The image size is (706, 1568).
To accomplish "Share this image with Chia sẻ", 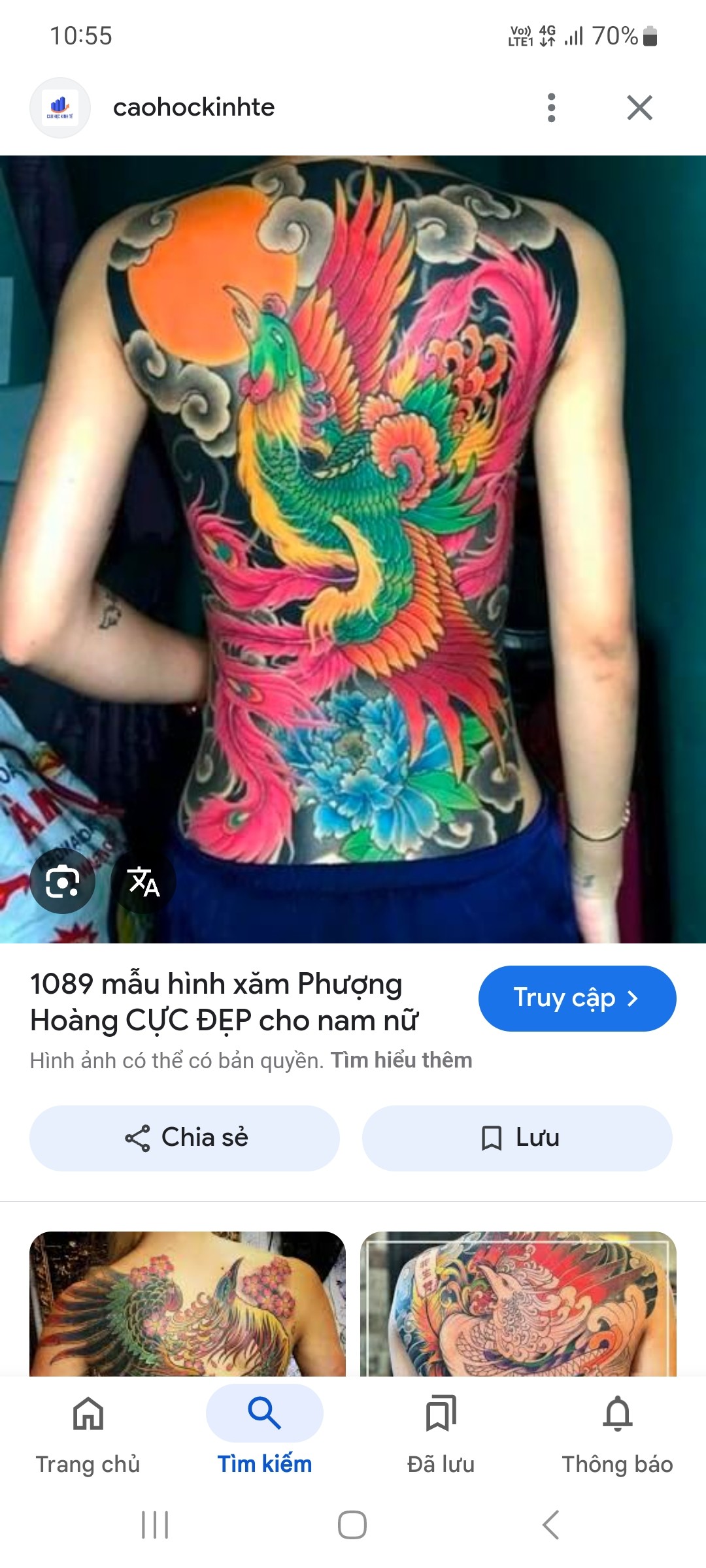I will tap(185, 1138).
